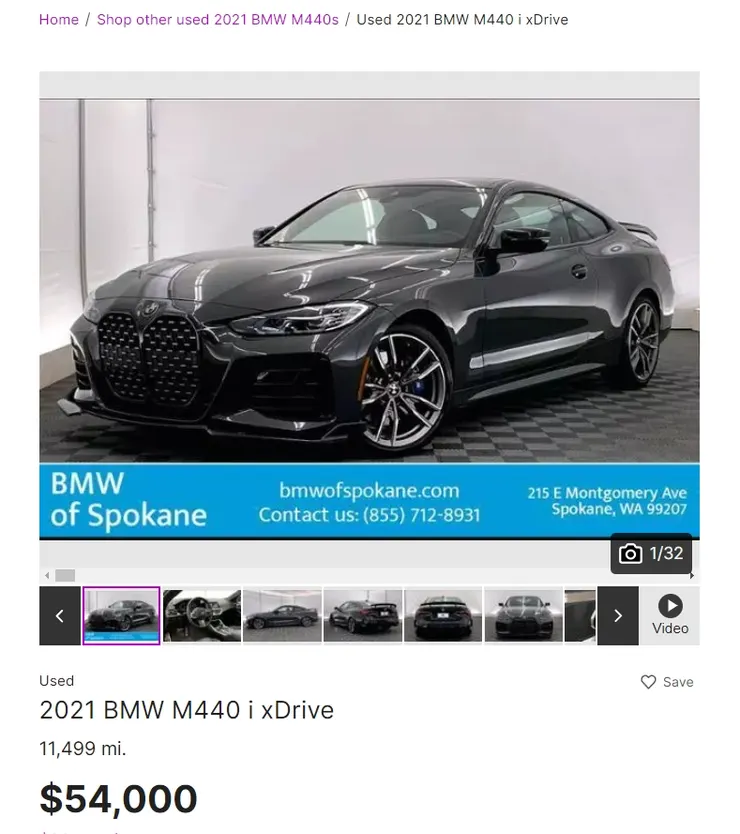Play the vehicle video
The image size is (740, 834).
pos(669,615)
